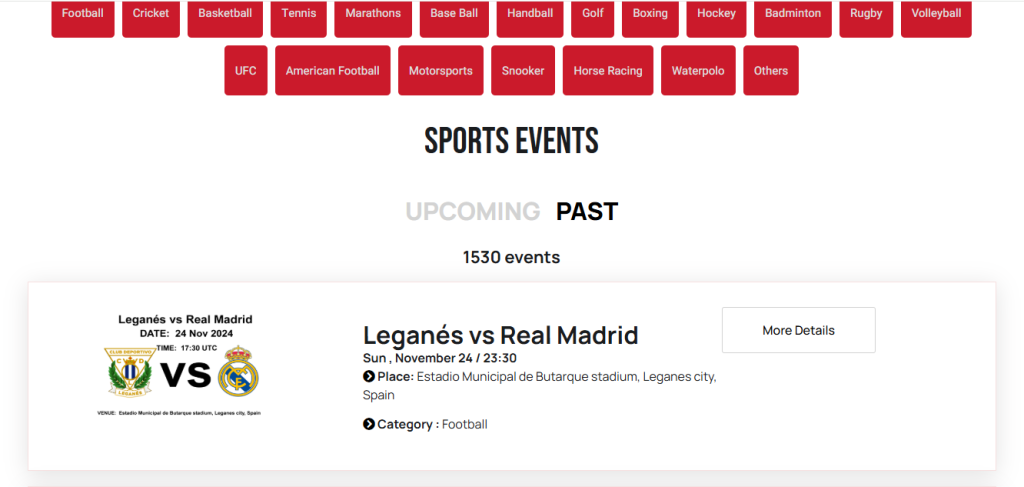The width and height of the screenshot is (1024, 487).
Task: Open More Details for Leganés vs Real Madrid
Action: coord(798,330)
